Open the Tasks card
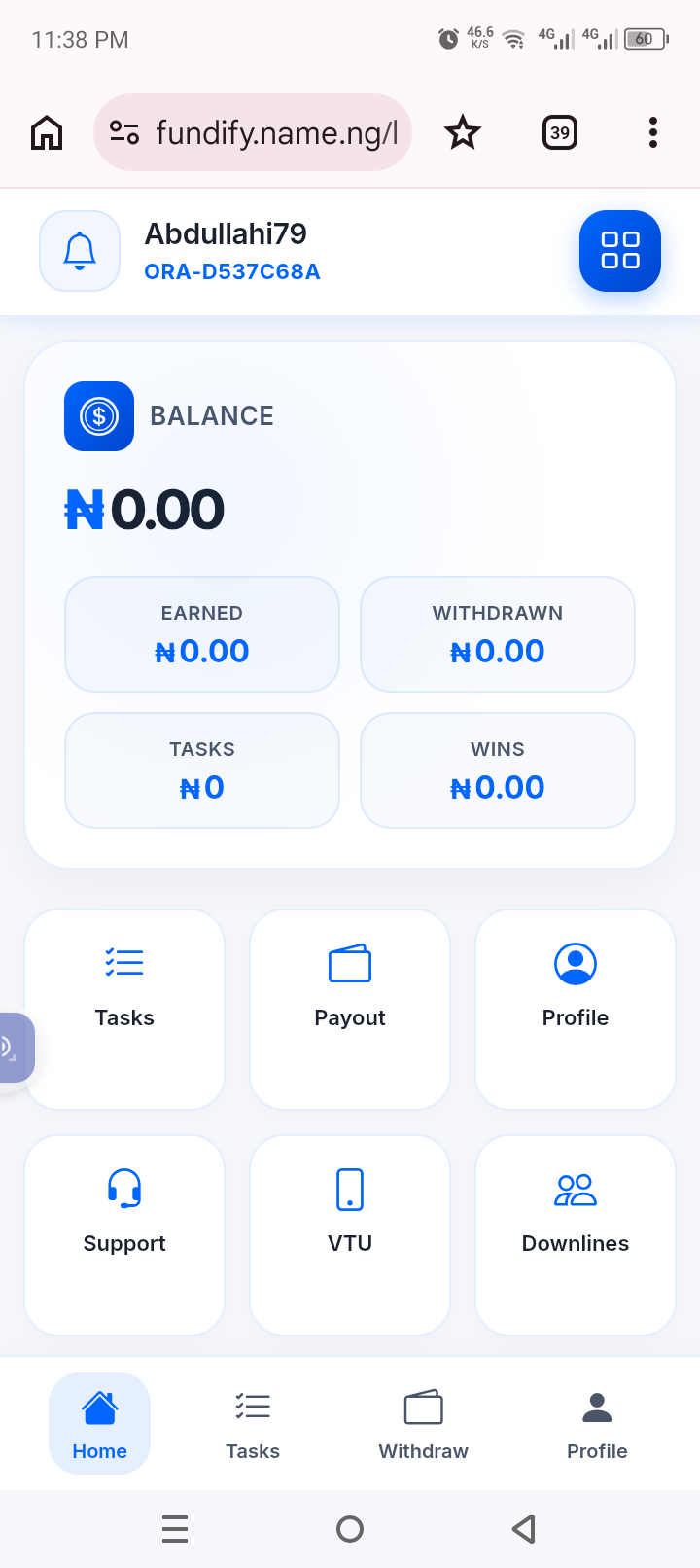Viewport: 700px width, 1568px height. point(124,1009)
